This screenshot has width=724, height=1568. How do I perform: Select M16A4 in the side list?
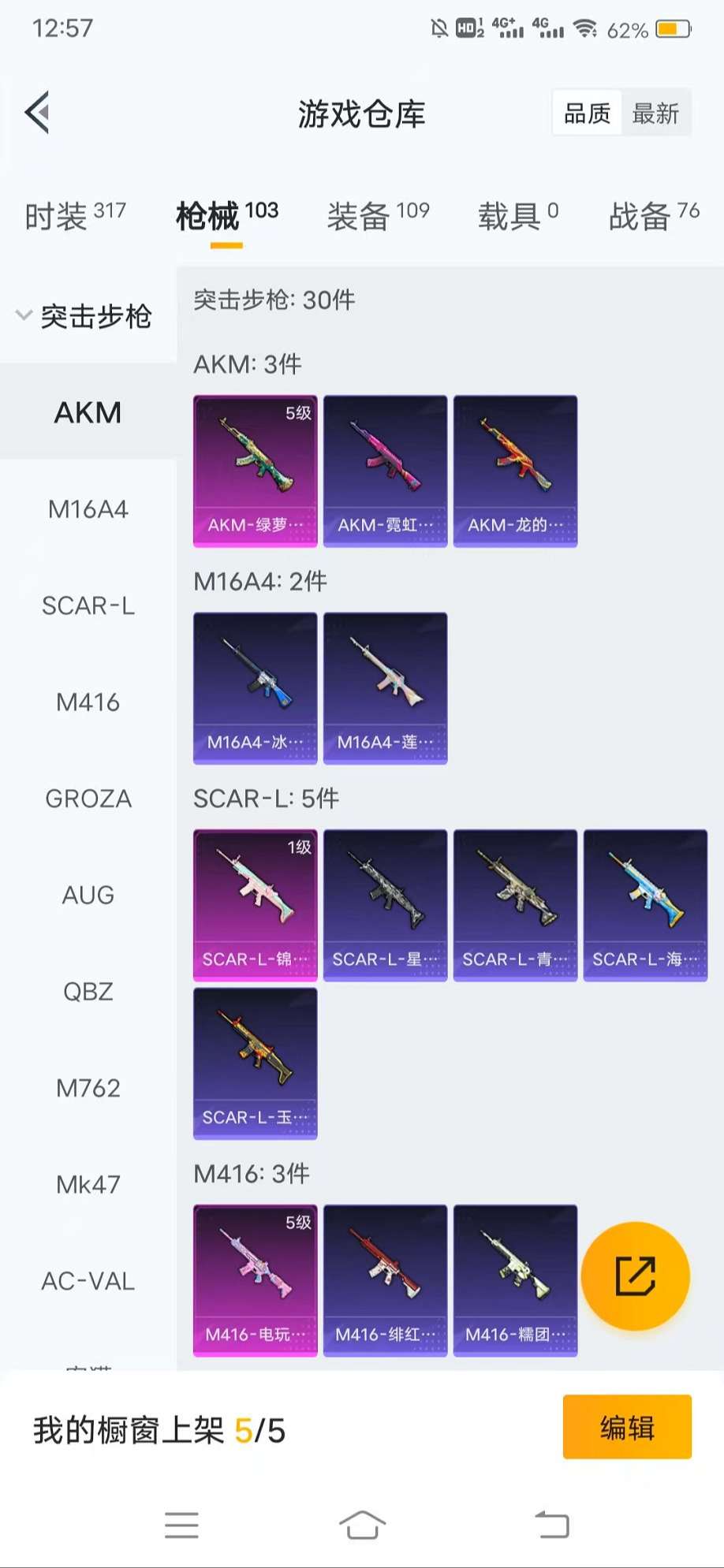[88, 509]
